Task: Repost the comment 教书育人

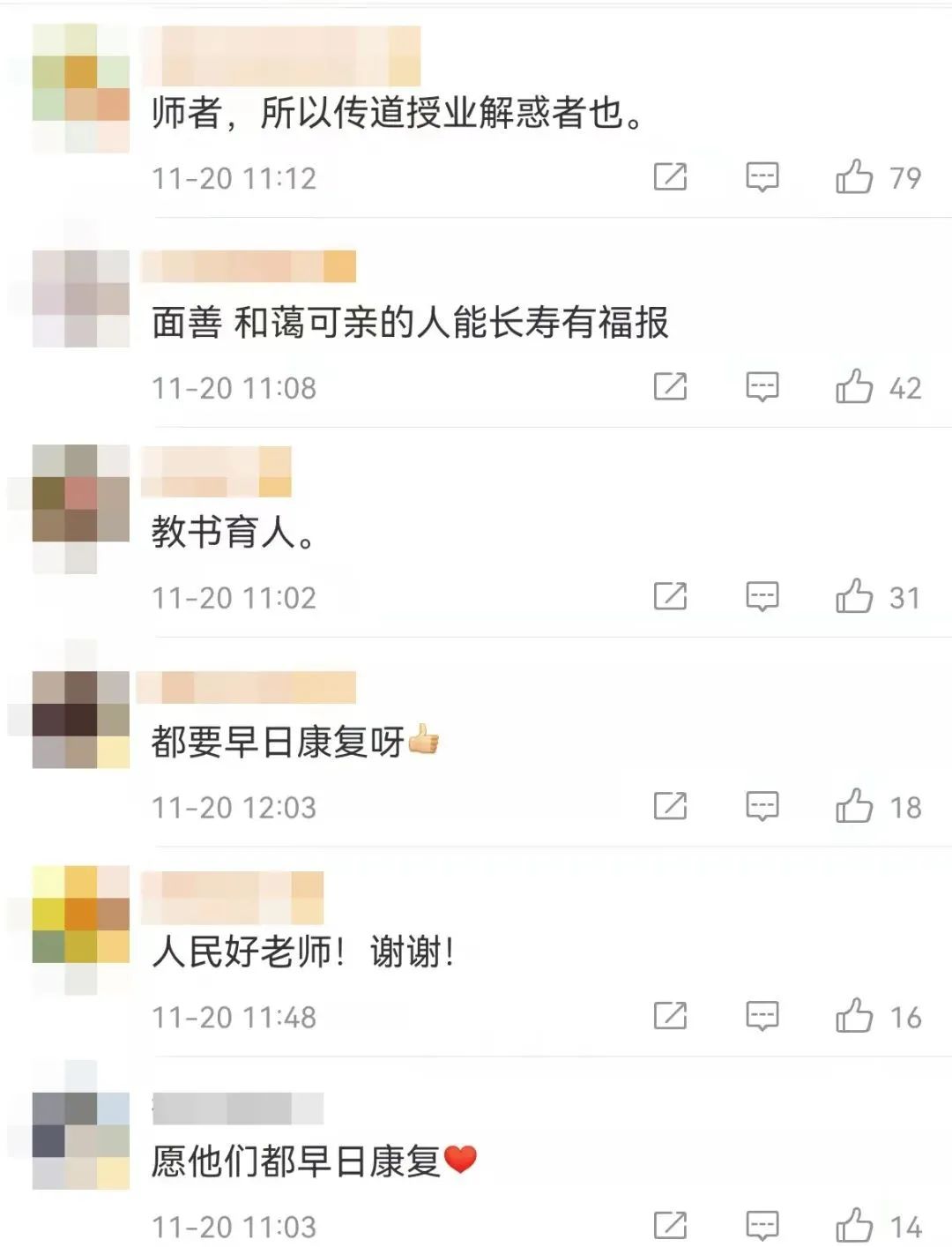Action: tap(670, 597)
